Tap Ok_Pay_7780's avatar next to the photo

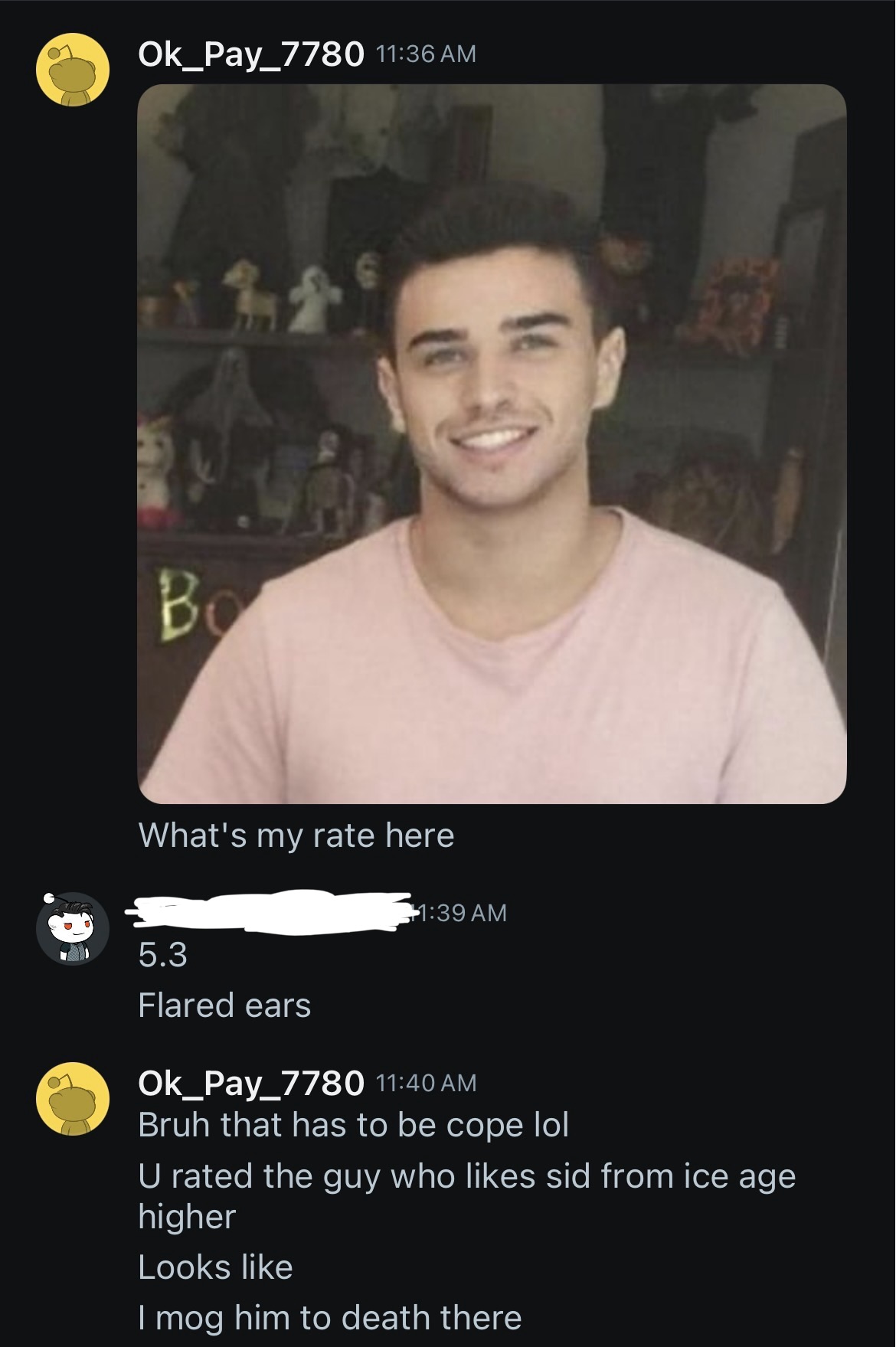point(73,70)
